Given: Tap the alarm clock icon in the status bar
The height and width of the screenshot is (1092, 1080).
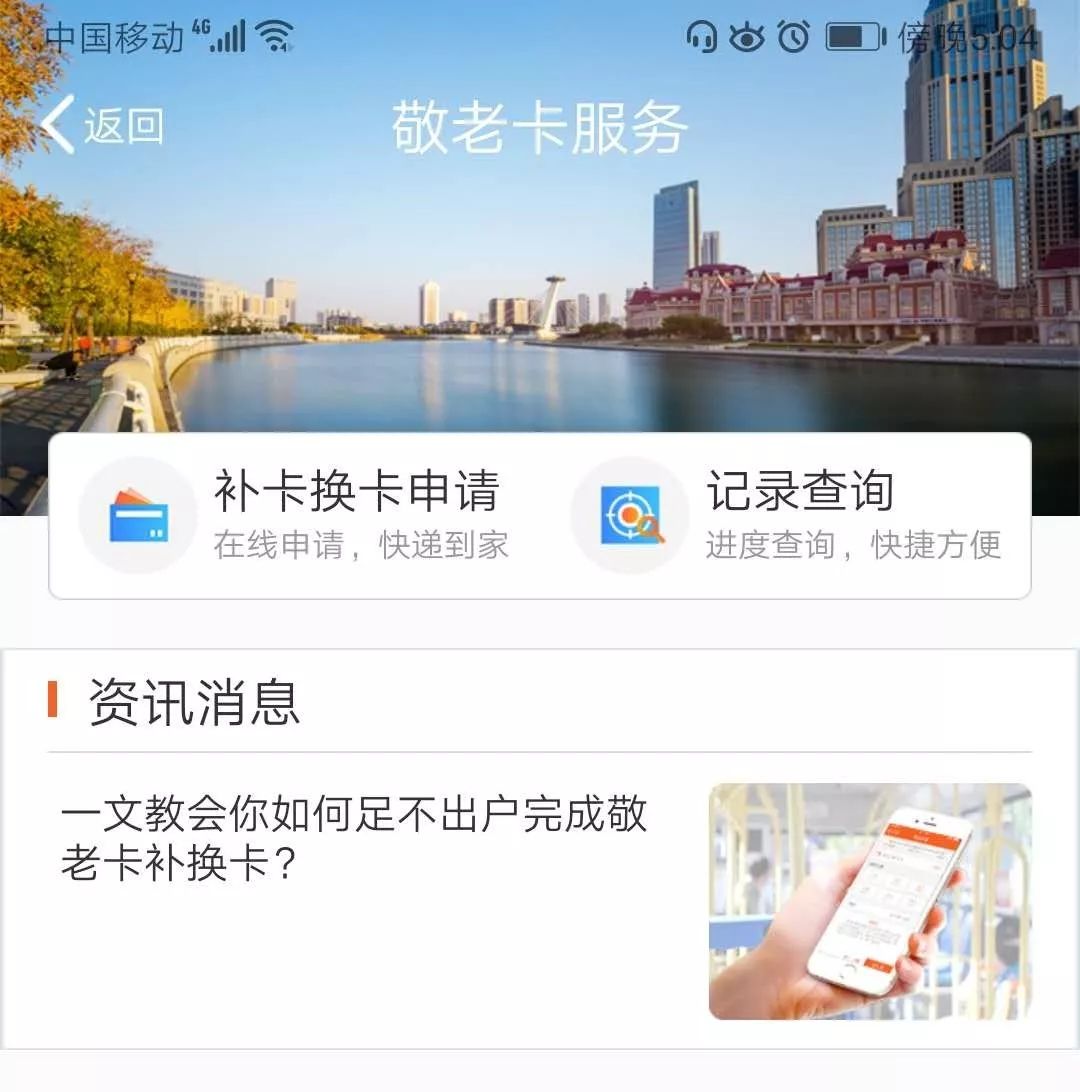Looking at the screenshot, I should click(792, 36).
